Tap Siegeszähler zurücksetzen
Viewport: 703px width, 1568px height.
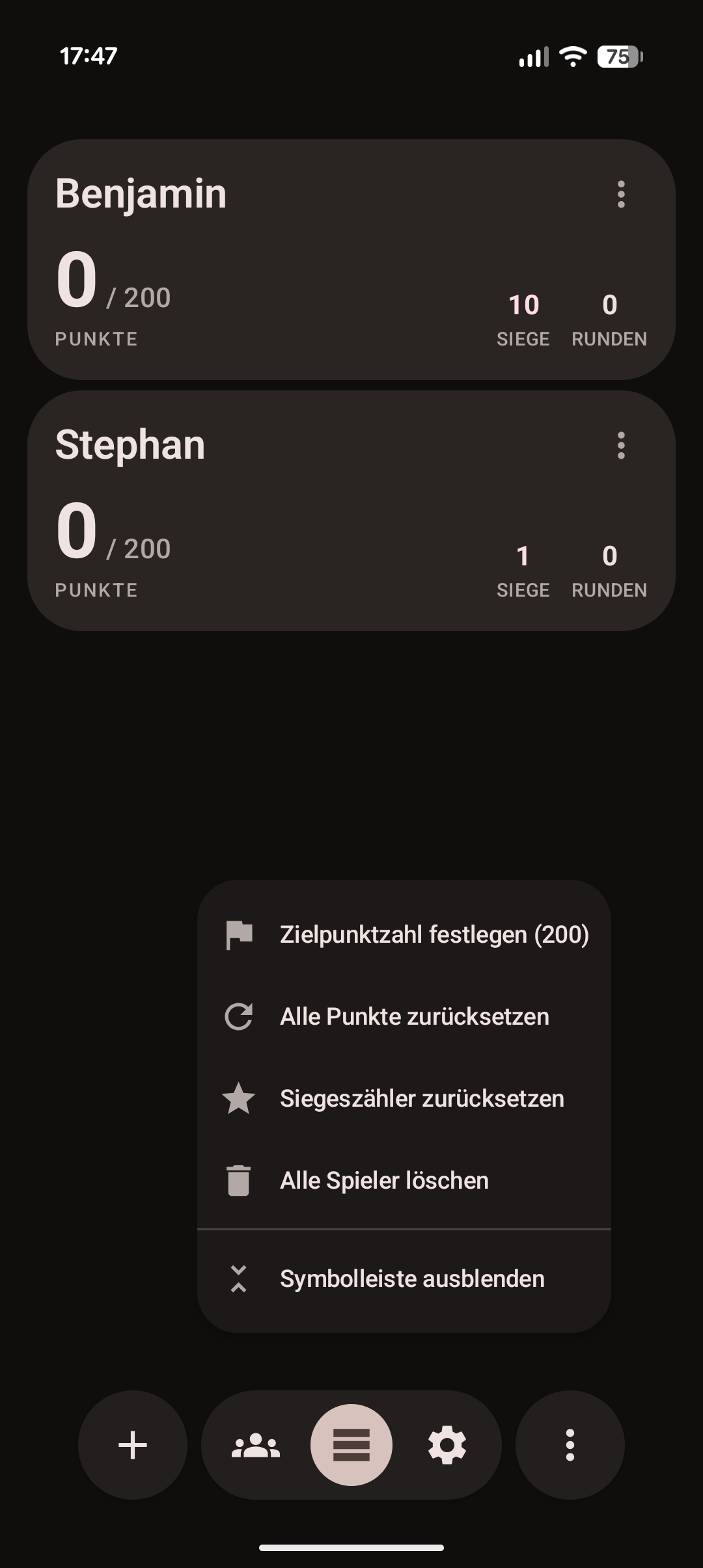click(404, 1099)
